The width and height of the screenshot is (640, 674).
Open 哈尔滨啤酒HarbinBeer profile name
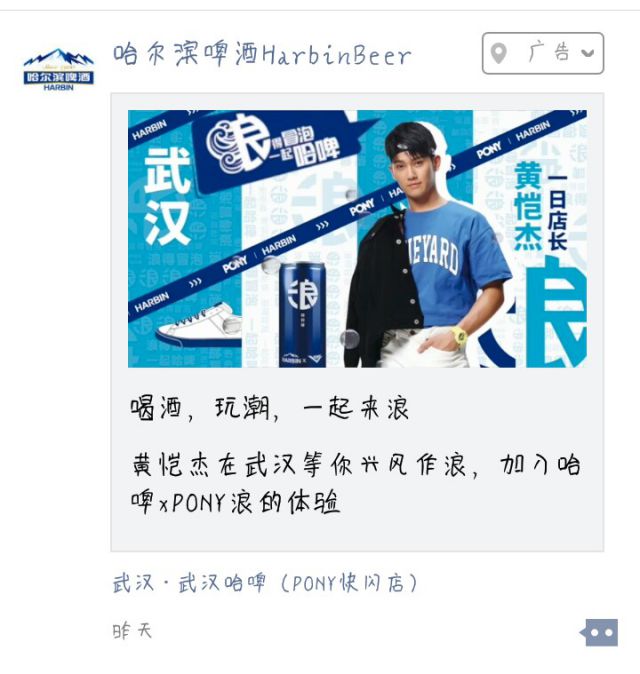[262, 54]
